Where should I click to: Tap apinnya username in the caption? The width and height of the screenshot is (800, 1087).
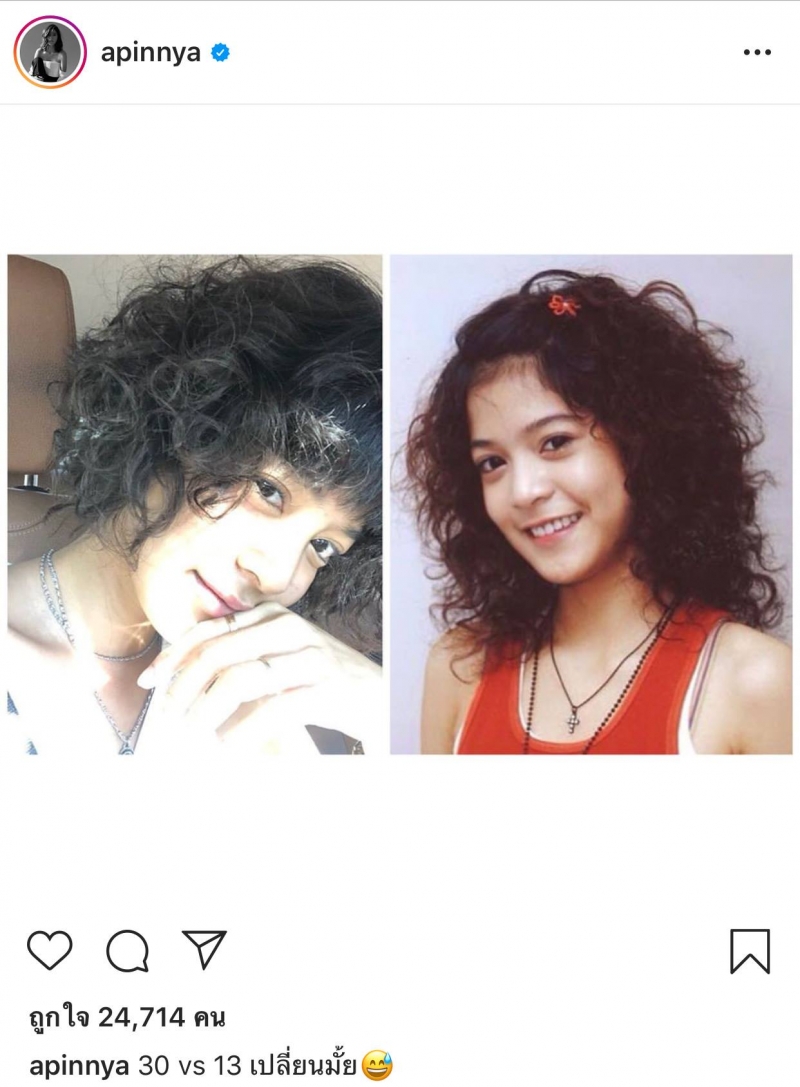79,1066
